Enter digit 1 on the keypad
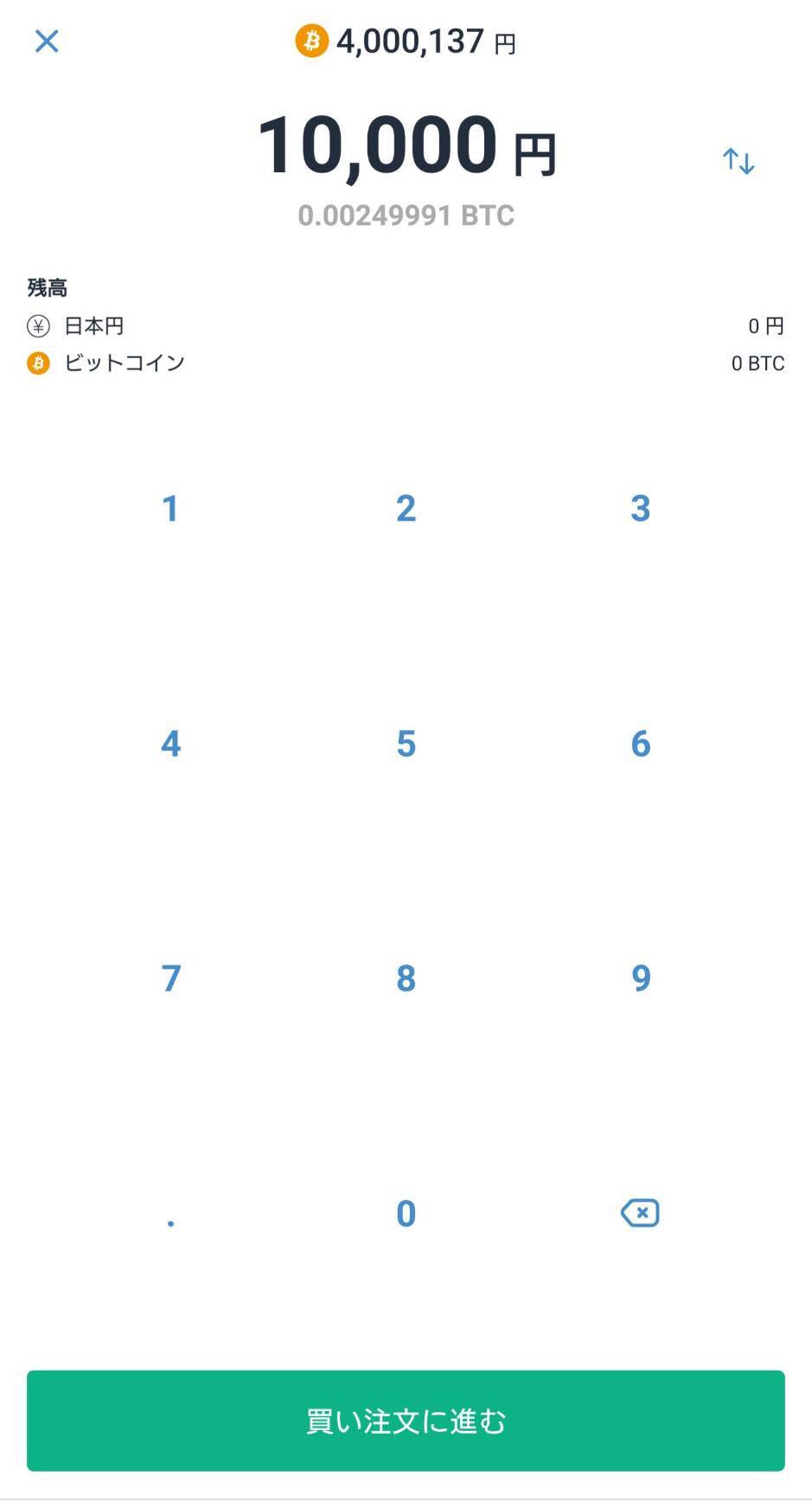The image size is (812, 1508). pyautogui.click(x=170, y=509)
